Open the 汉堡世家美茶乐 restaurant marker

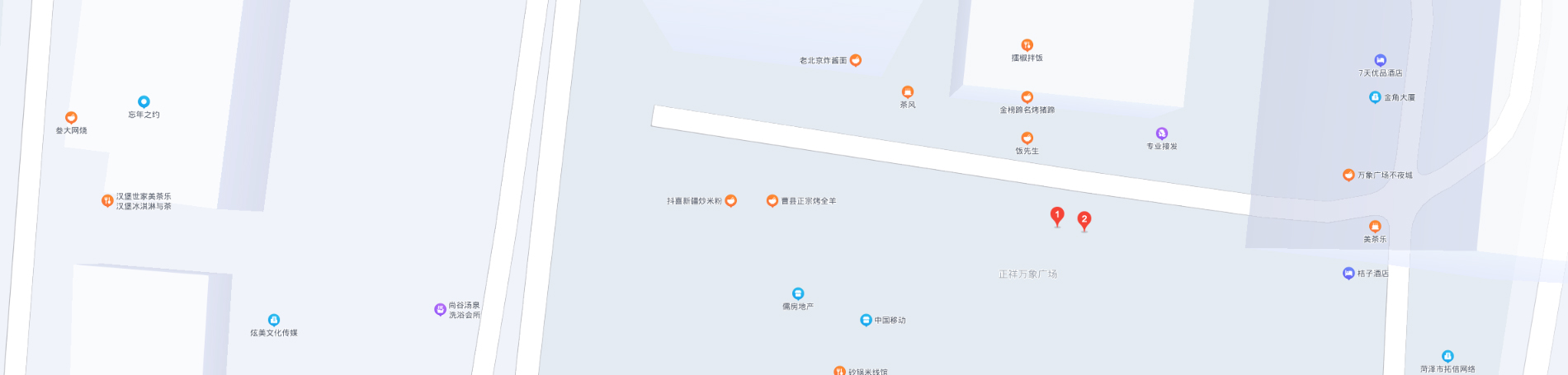107,200
